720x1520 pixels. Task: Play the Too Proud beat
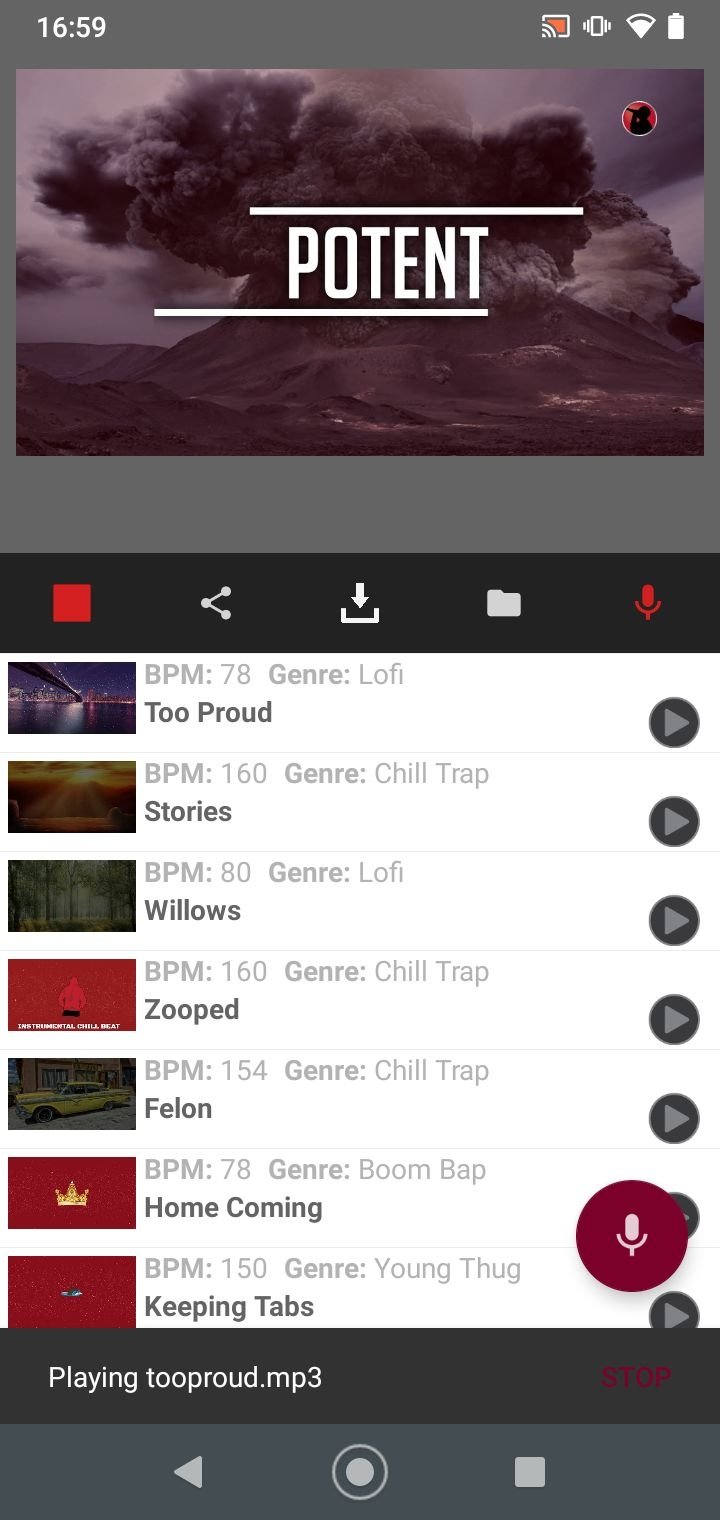tap(674, 722)
